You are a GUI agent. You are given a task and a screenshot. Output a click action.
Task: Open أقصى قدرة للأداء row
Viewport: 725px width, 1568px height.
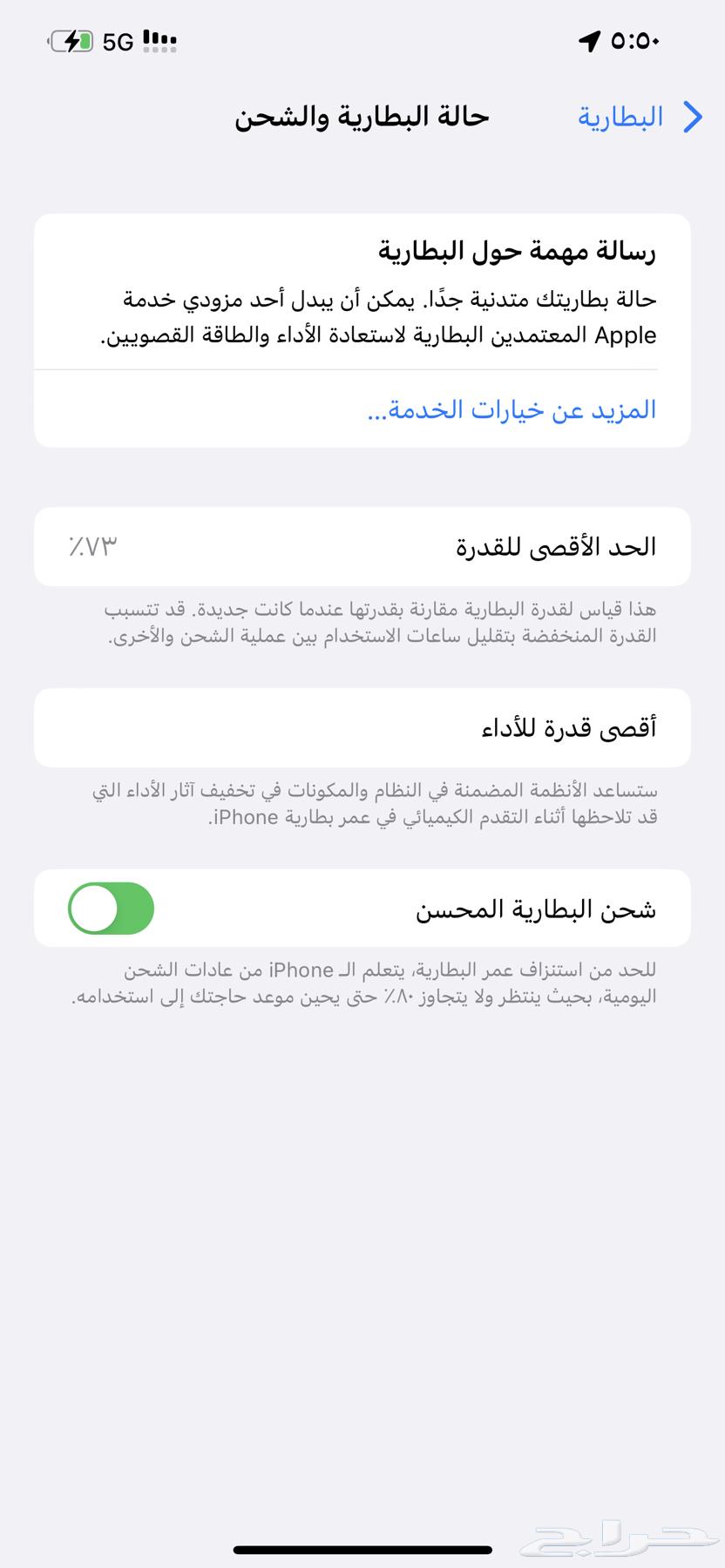tap(362, 728)
